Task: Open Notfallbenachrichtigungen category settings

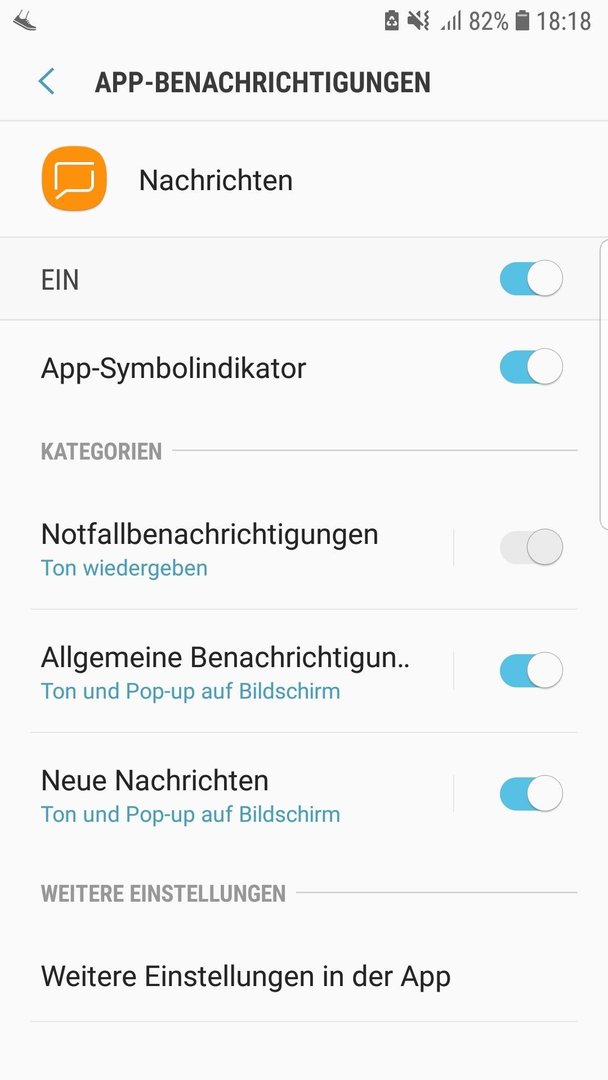Action: coord(241,548)
